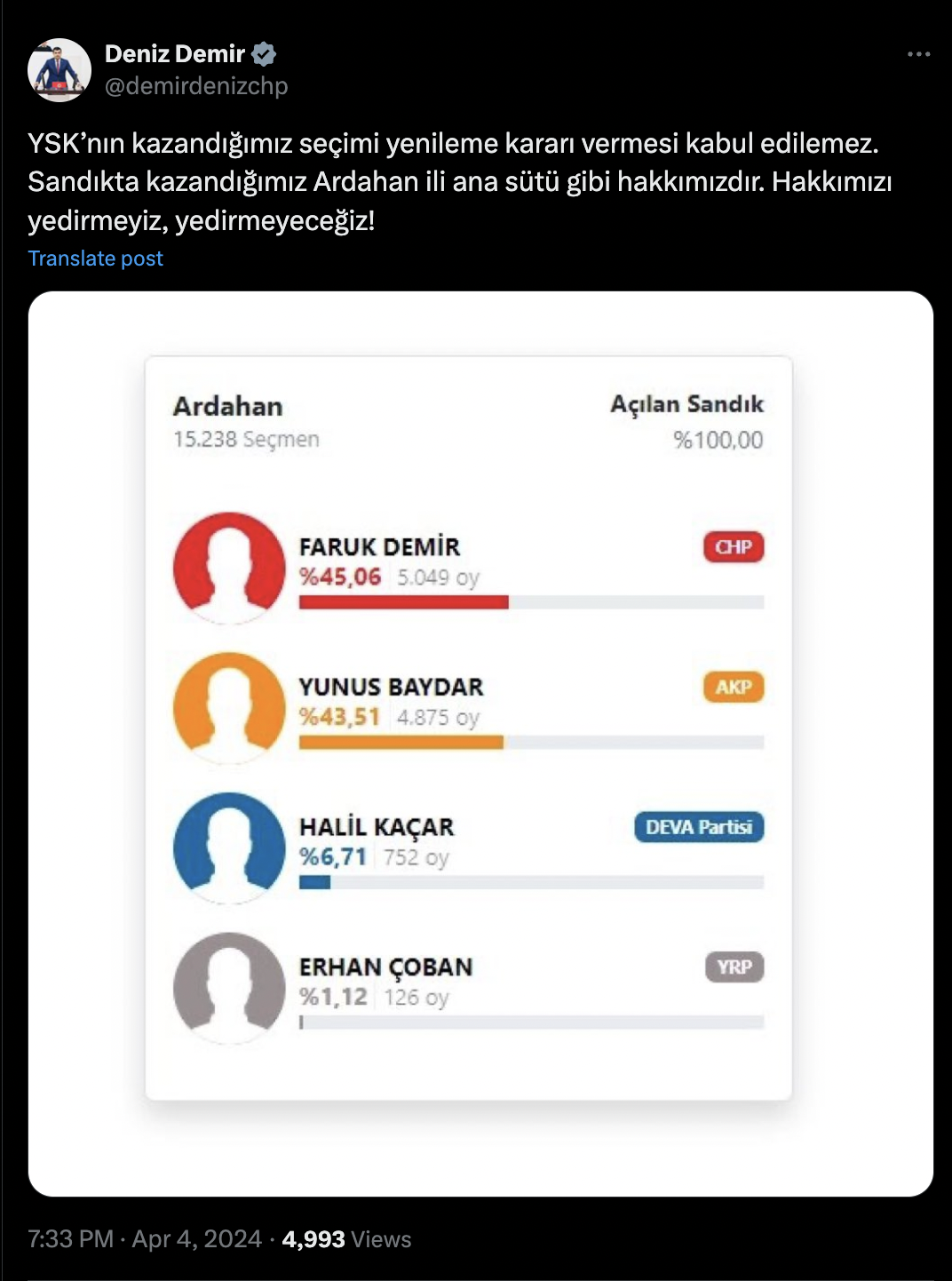Open the Deniz Demir display name
This screenshot has height=1281, width=952.
[x=175, y=54]
